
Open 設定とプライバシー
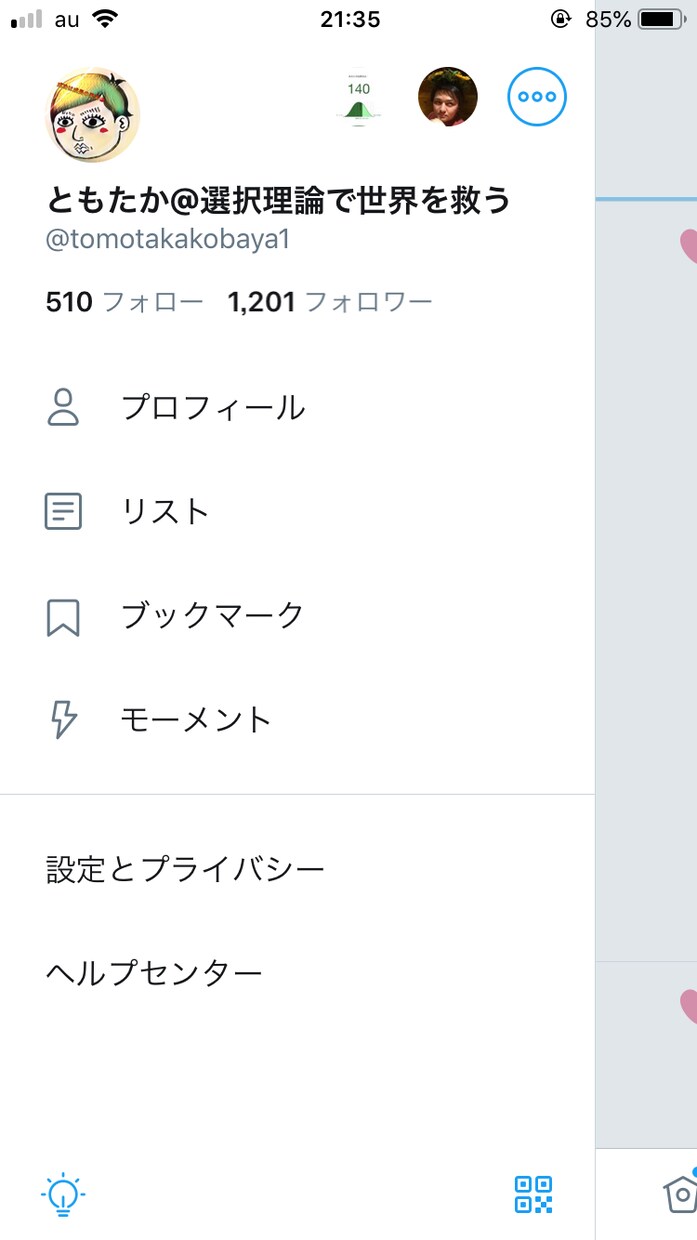coord(297,869)
